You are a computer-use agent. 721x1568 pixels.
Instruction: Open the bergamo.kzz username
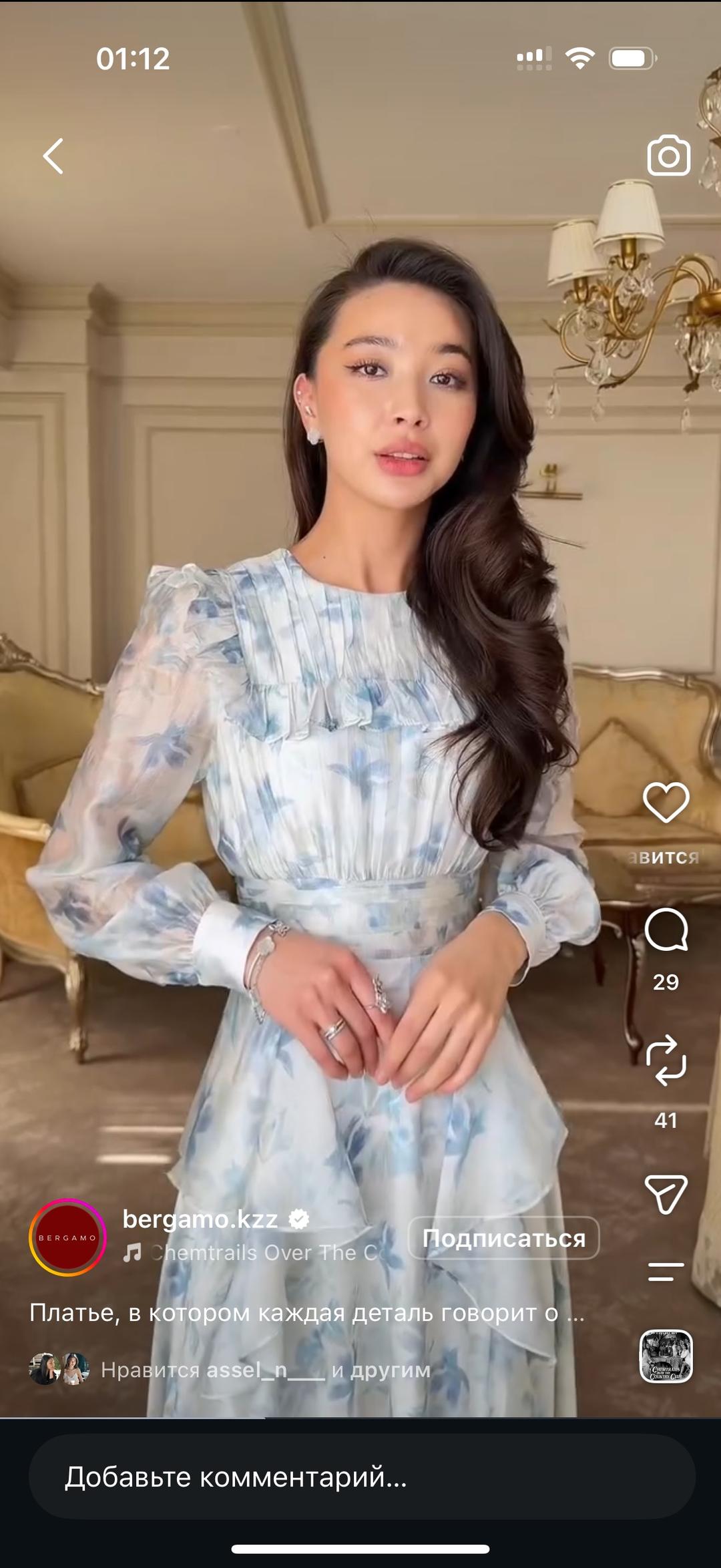(200, 1219)
